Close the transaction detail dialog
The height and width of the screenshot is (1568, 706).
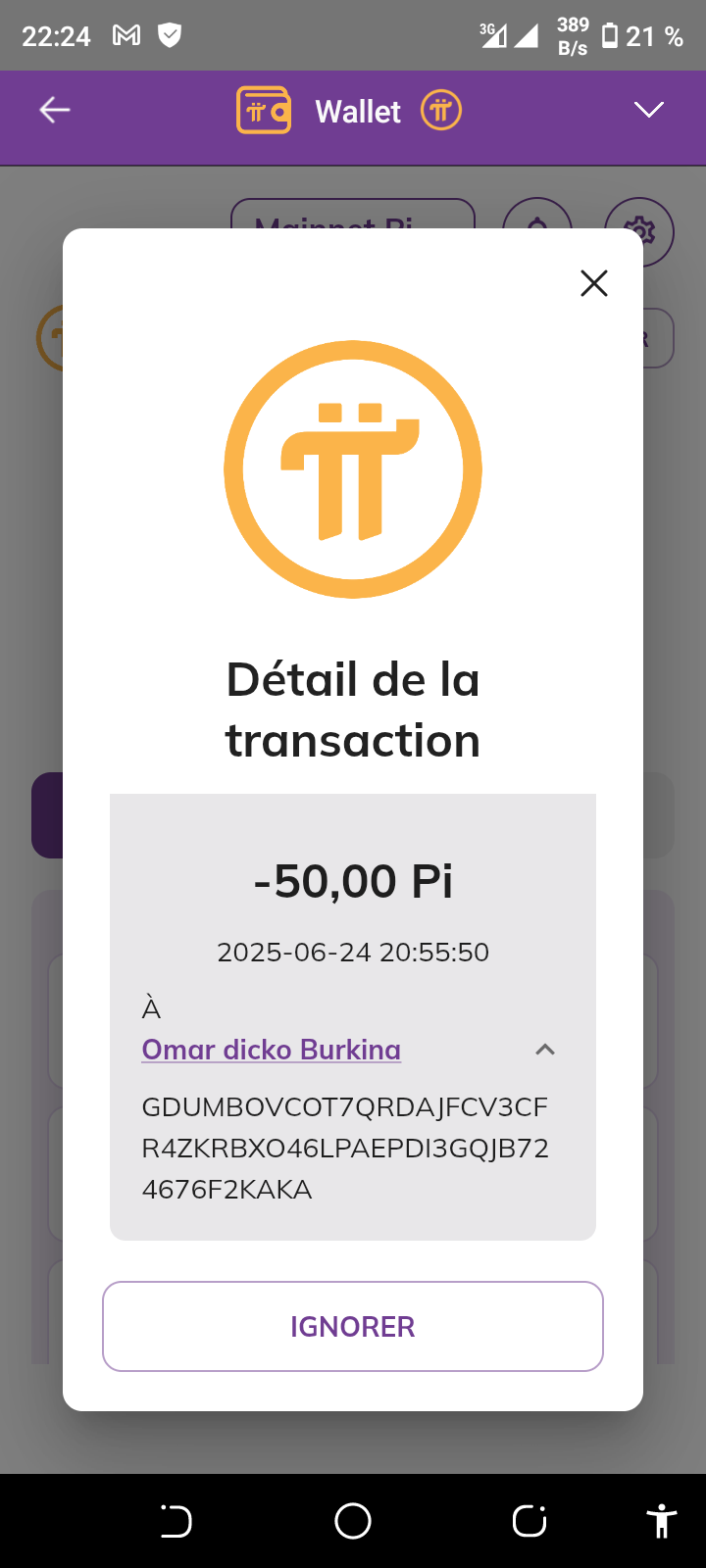(594, 283)
